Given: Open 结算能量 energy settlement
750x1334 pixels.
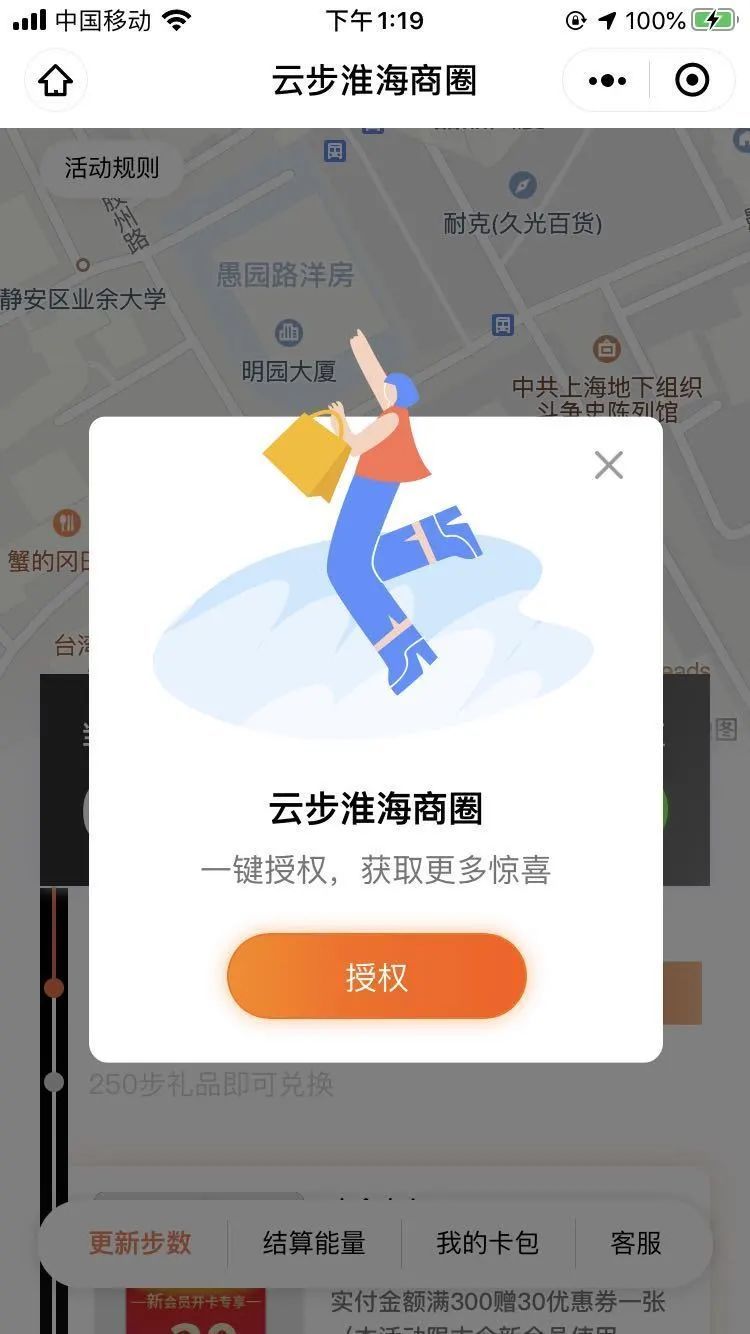Looking at the screenshot, I should 314,1243.
